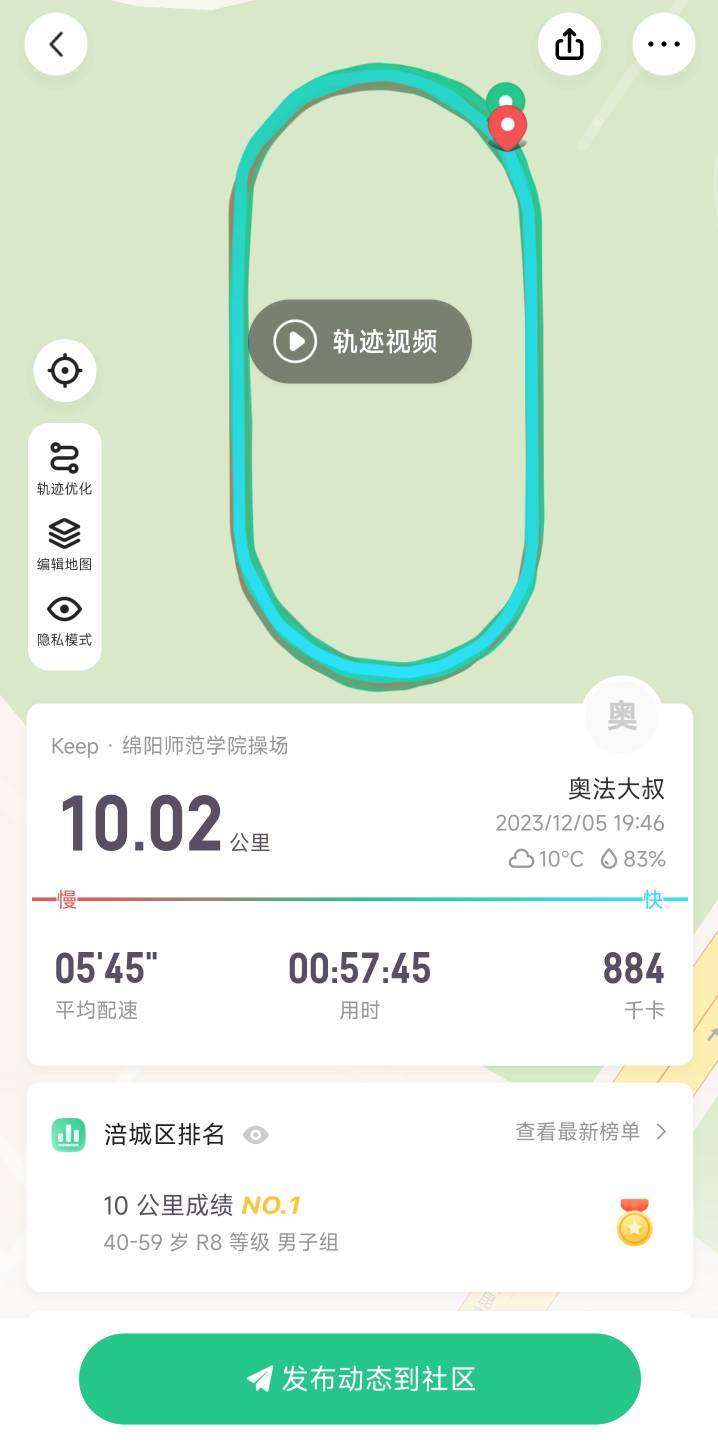Recenter the map with the locate icon
718x1442 pixels.
pyautogui.click(x=65, y=370)
